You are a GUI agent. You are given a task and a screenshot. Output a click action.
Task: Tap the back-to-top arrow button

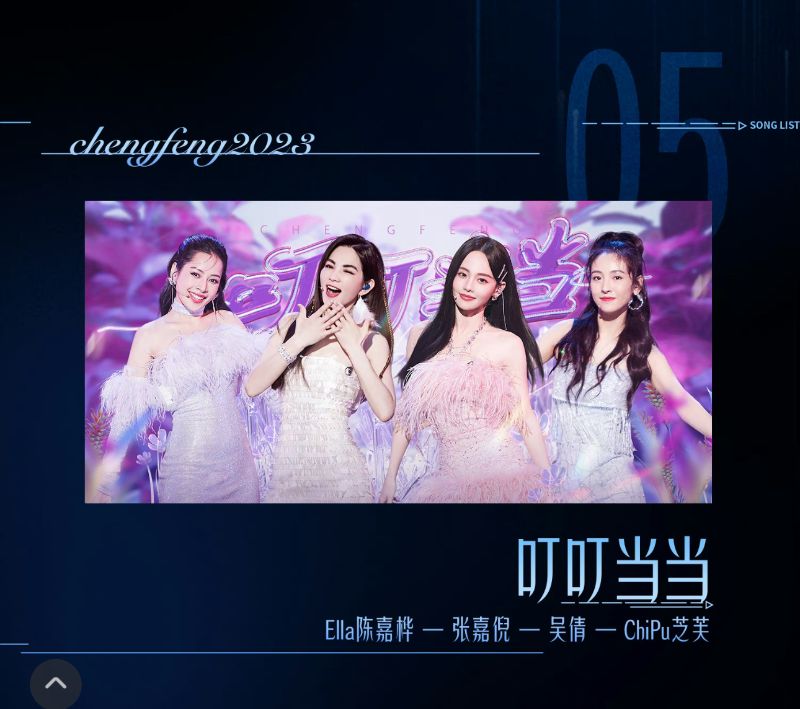56,684
